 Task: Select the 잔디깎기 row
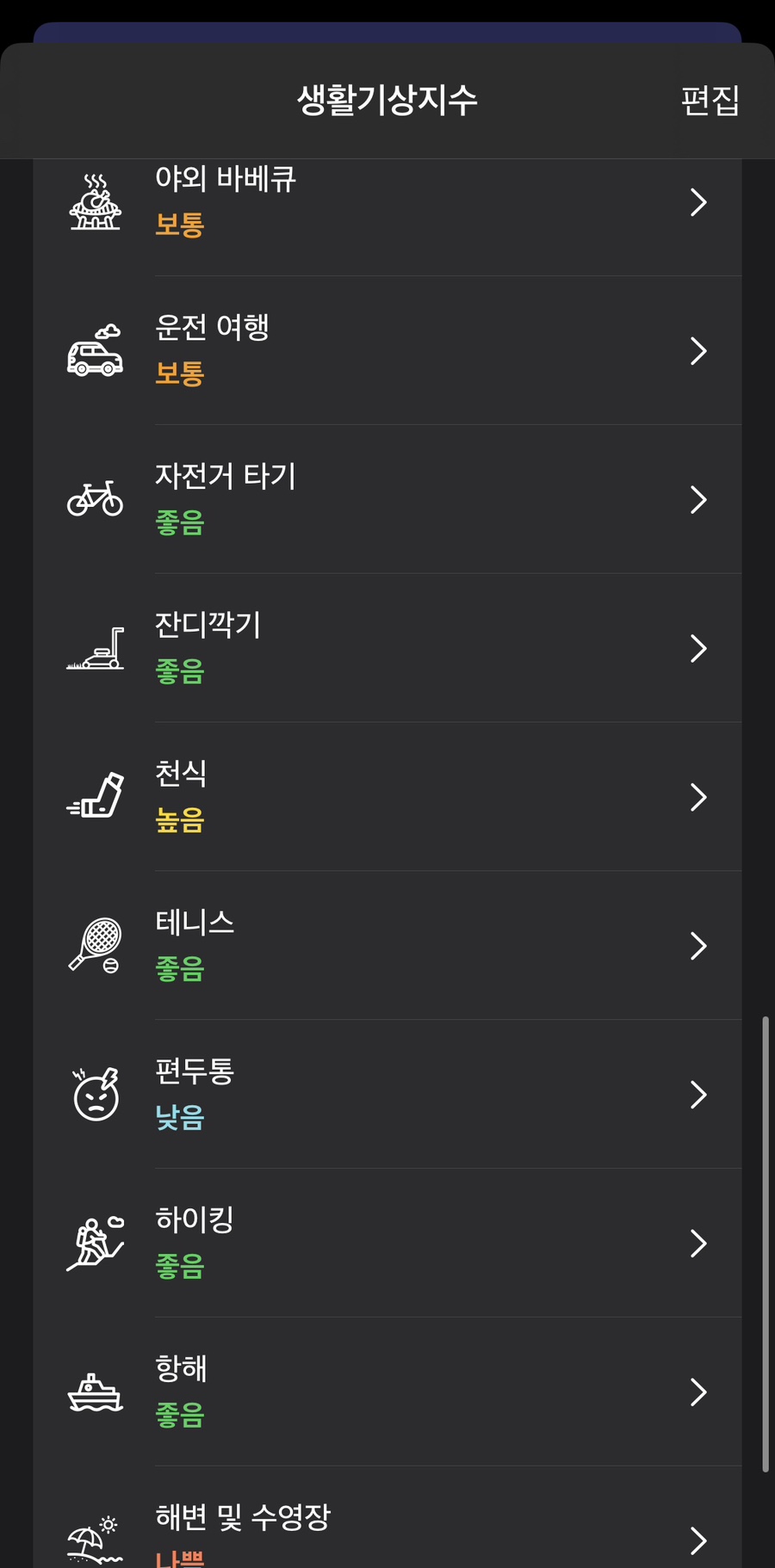387,648
